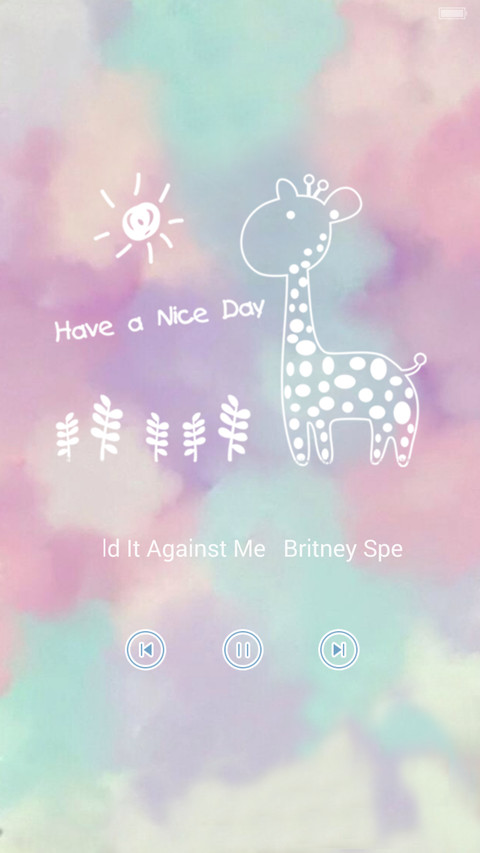The height and width of the screenshot is (853, 480).
Task: Pause the Britney Spears song
Action: pos(243,650)
